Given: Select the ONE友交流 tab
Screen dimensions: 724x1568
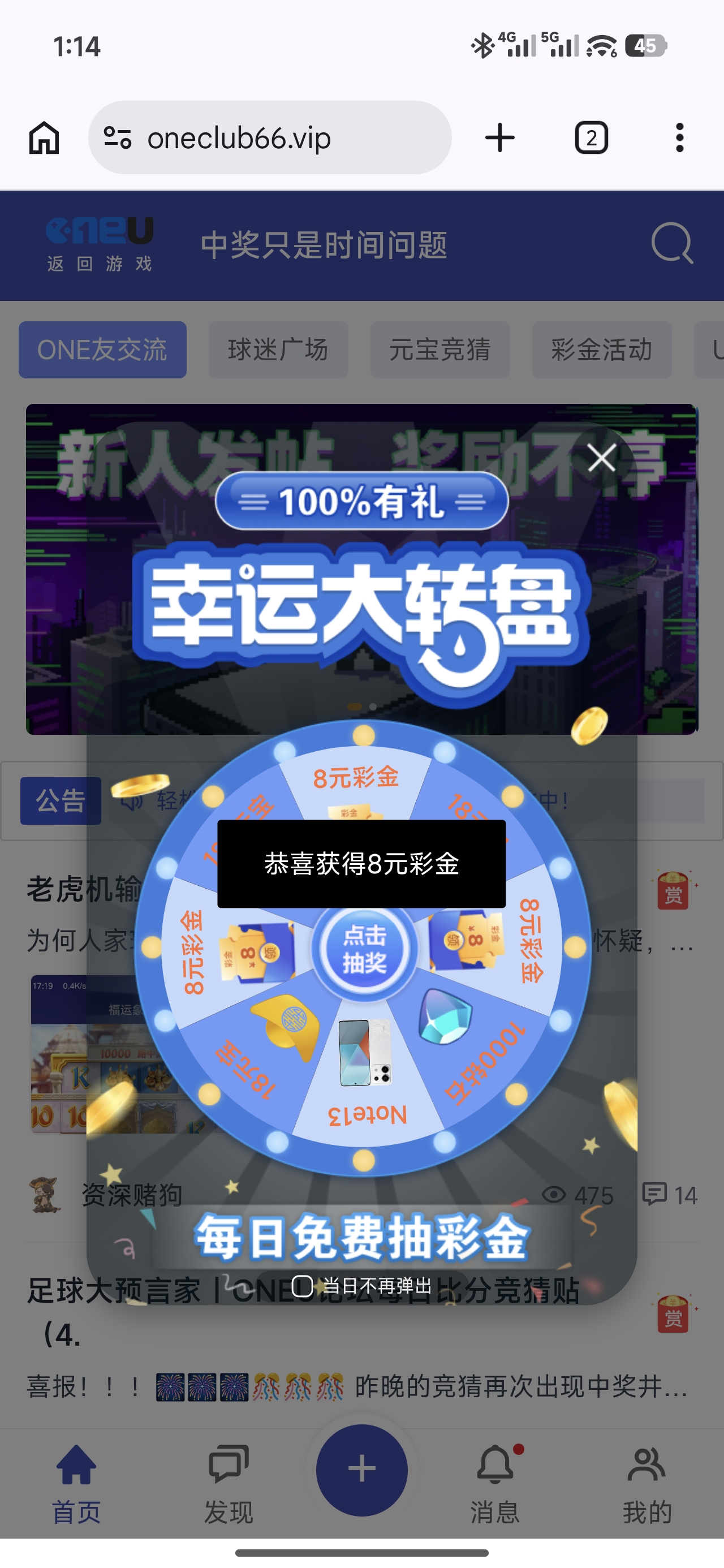Looking at the screenshot, I should pos(102,350).
